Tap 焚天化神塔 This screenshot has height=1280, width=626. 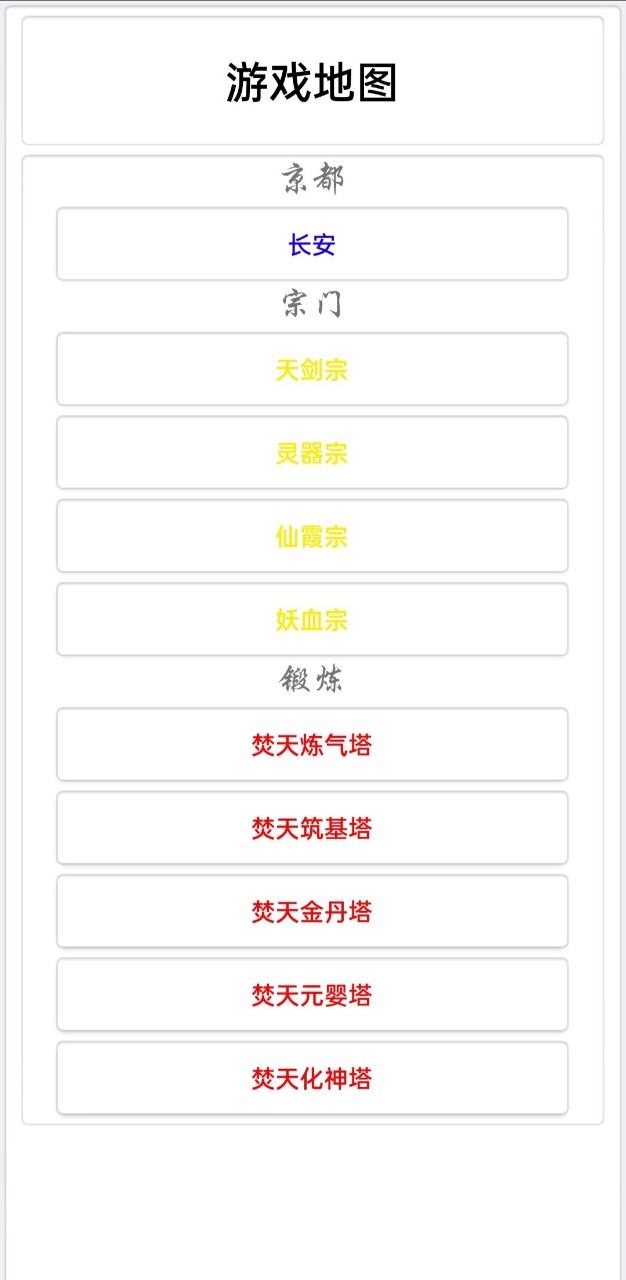click(x=312, y=1078)
